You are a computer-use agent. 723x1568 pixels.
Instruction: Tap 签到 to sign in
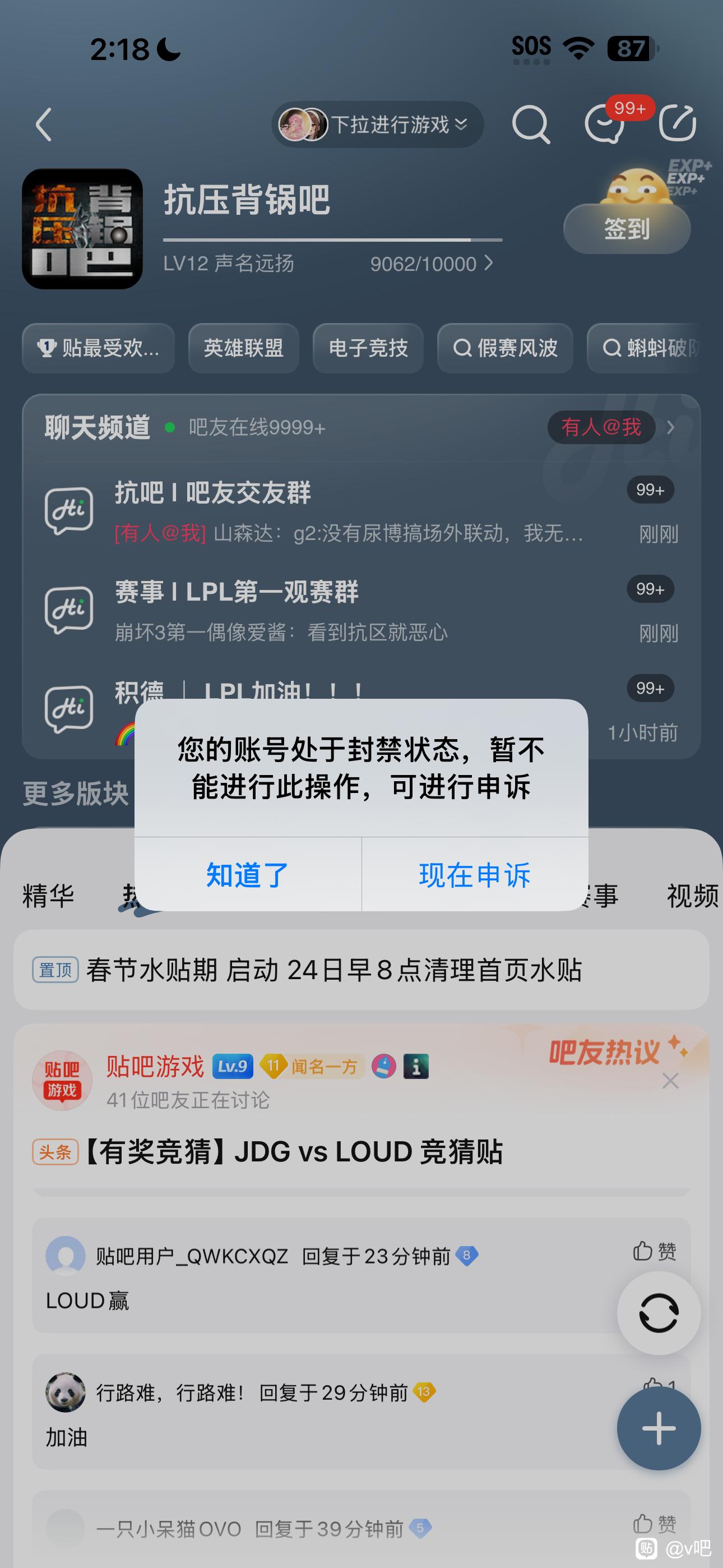627,229
